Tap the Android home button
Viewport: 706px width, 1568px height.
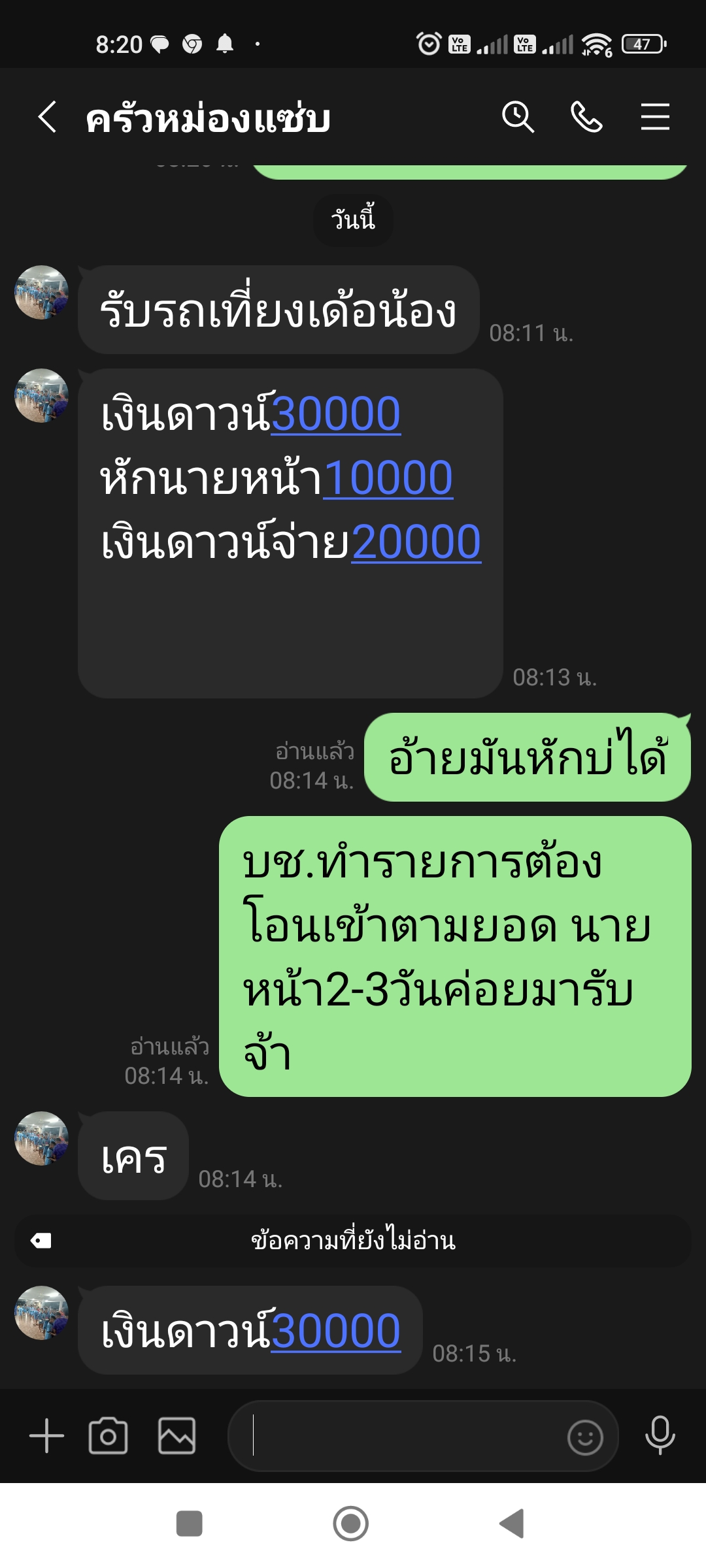pos(351,1523)
